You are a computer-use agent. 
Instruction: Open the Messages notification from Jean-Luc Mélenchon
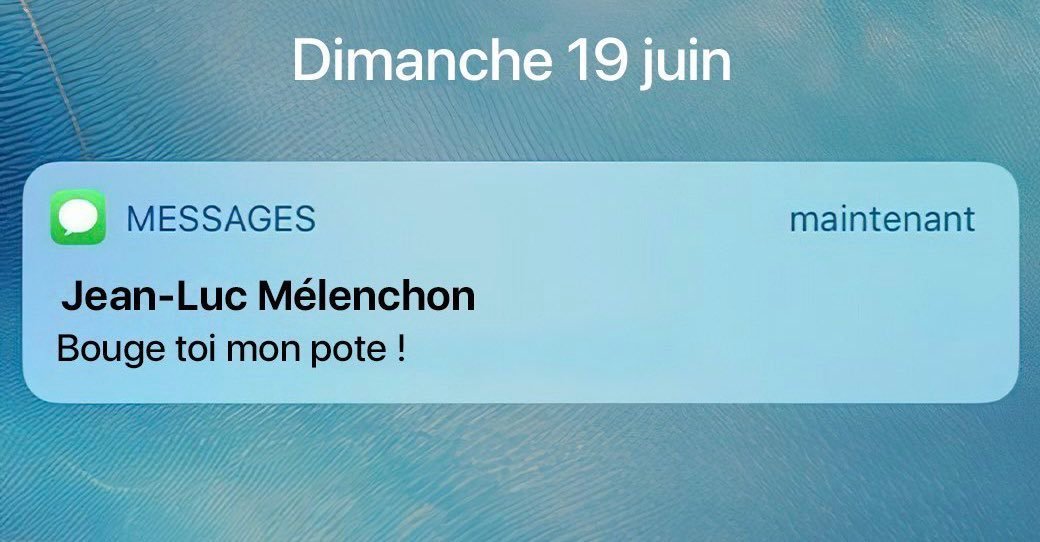click(x=521, y=283)
